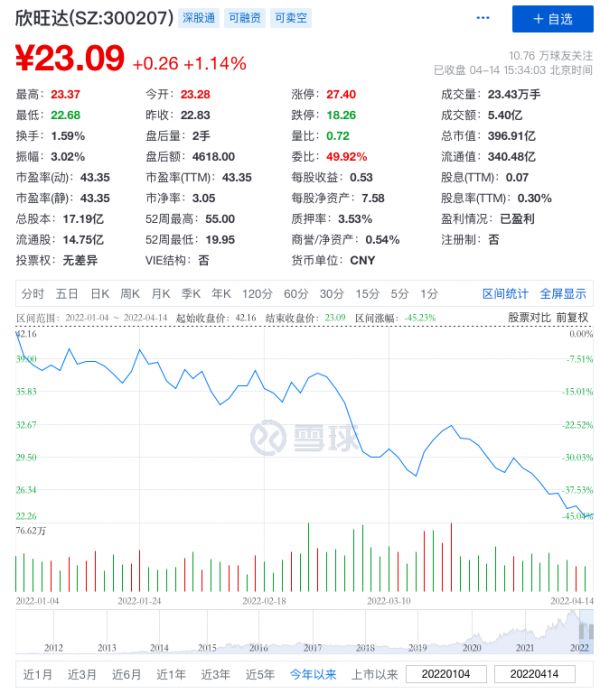The width and height of the screenshot is (600, 694).
Task: Switch to the 周K chart
Action: (130, 293)
